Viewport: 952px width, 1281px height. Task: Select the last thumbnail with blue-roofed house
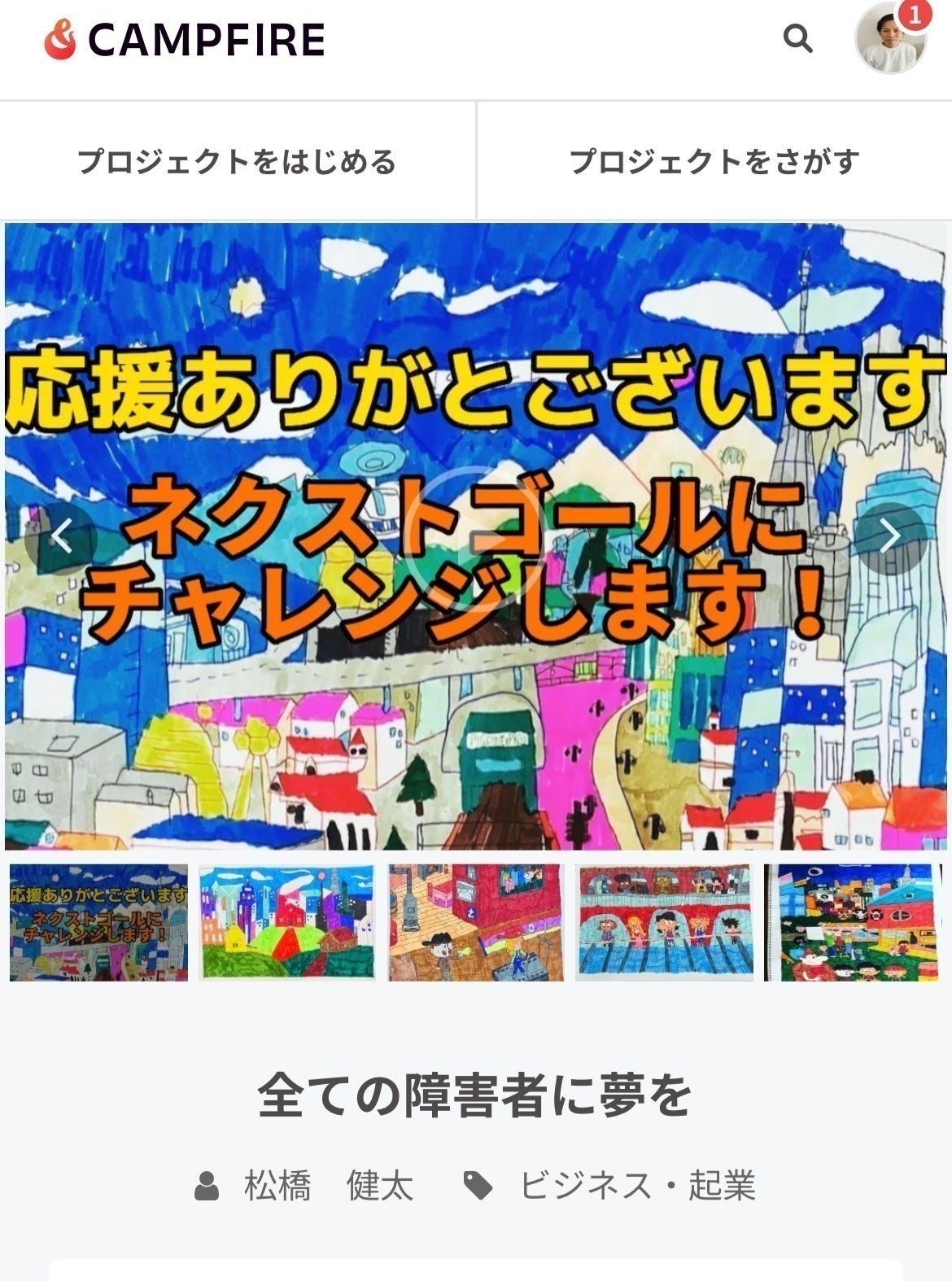tap(853, 923)
